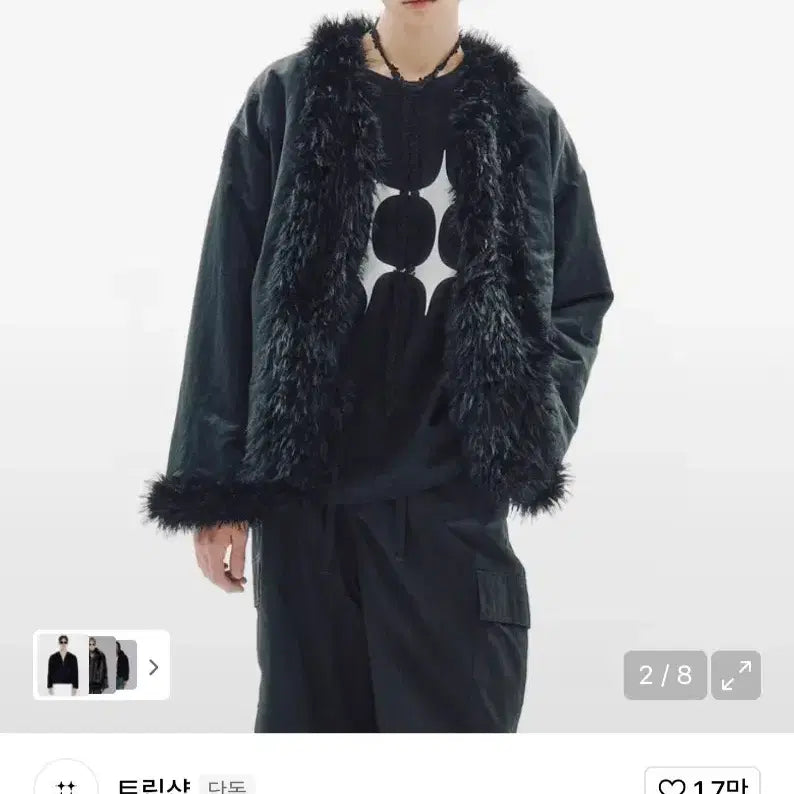794x794 pixels.
Task: Like the brand with the heart button
Action: click(702, 782)
